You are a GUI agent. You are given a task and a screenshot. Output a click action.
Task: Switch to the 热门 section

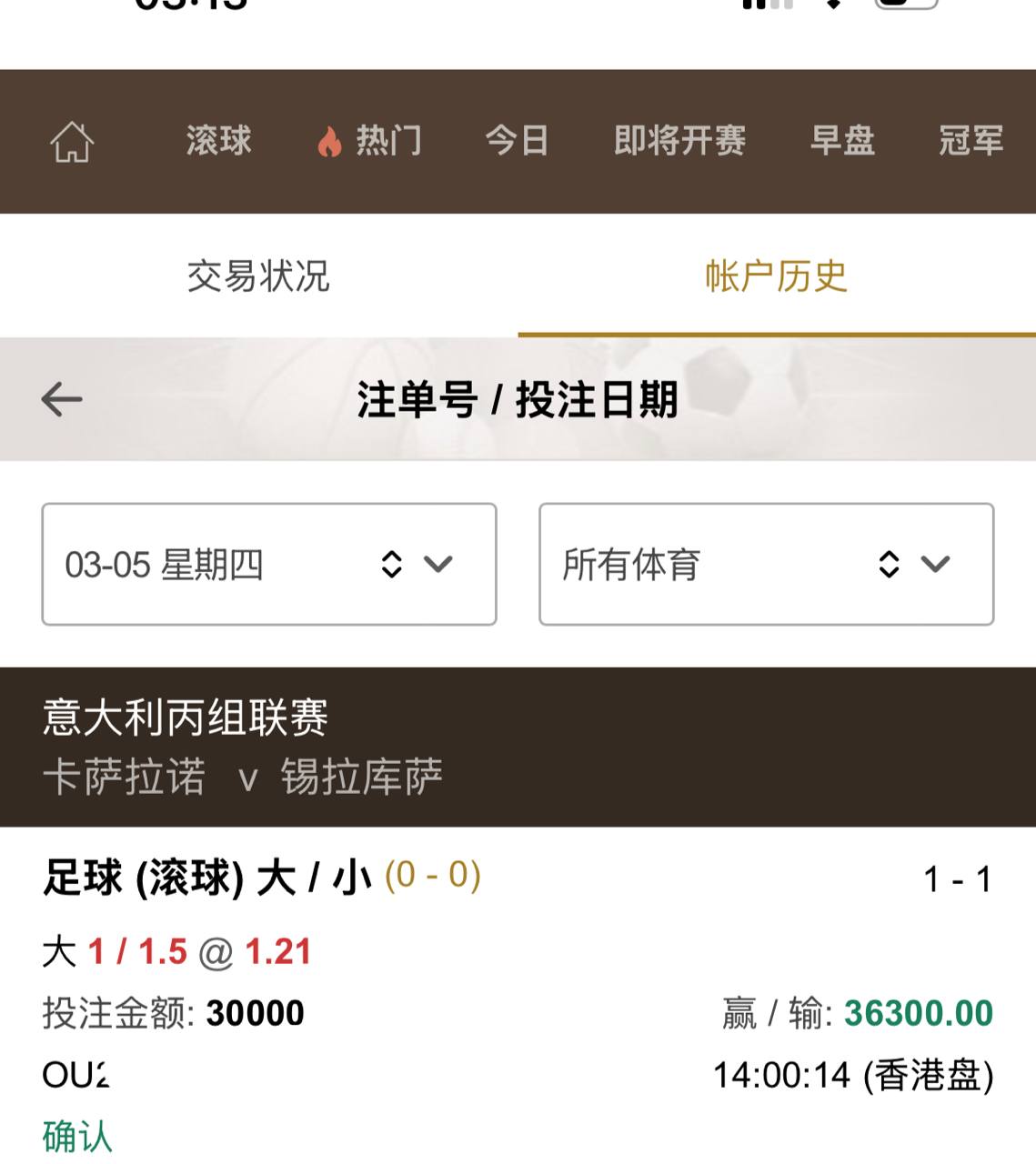pos(370,141)
